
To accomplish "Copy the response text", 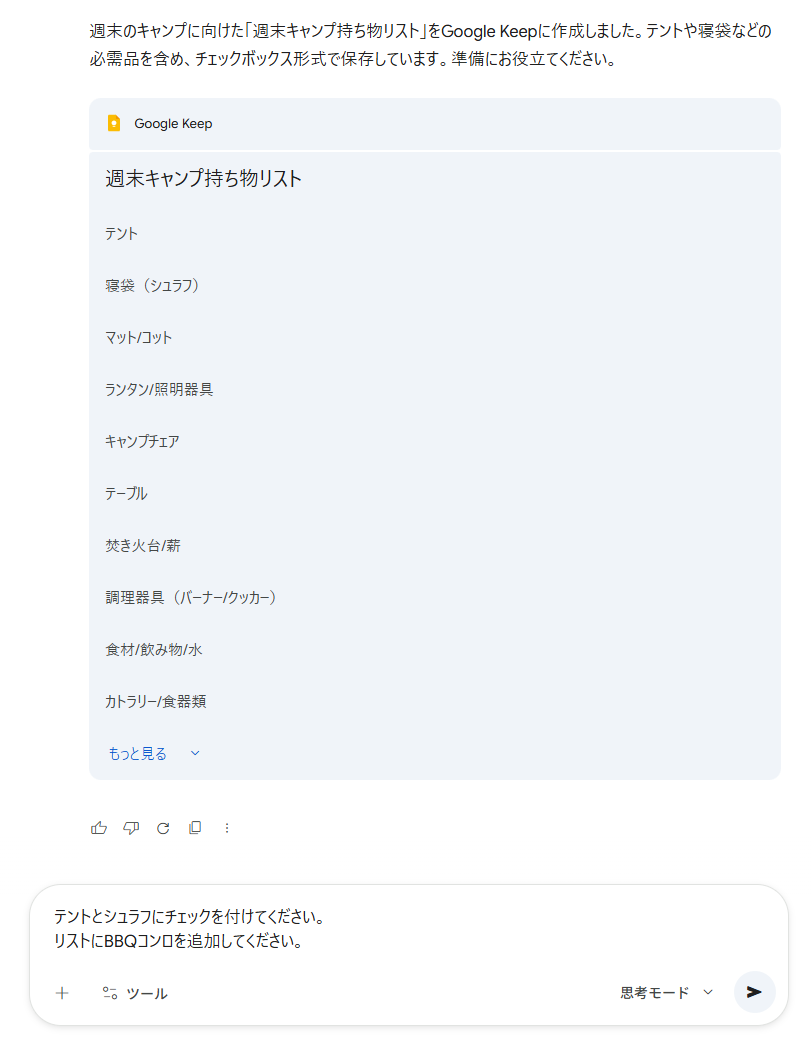I will [x=195, y=828].
